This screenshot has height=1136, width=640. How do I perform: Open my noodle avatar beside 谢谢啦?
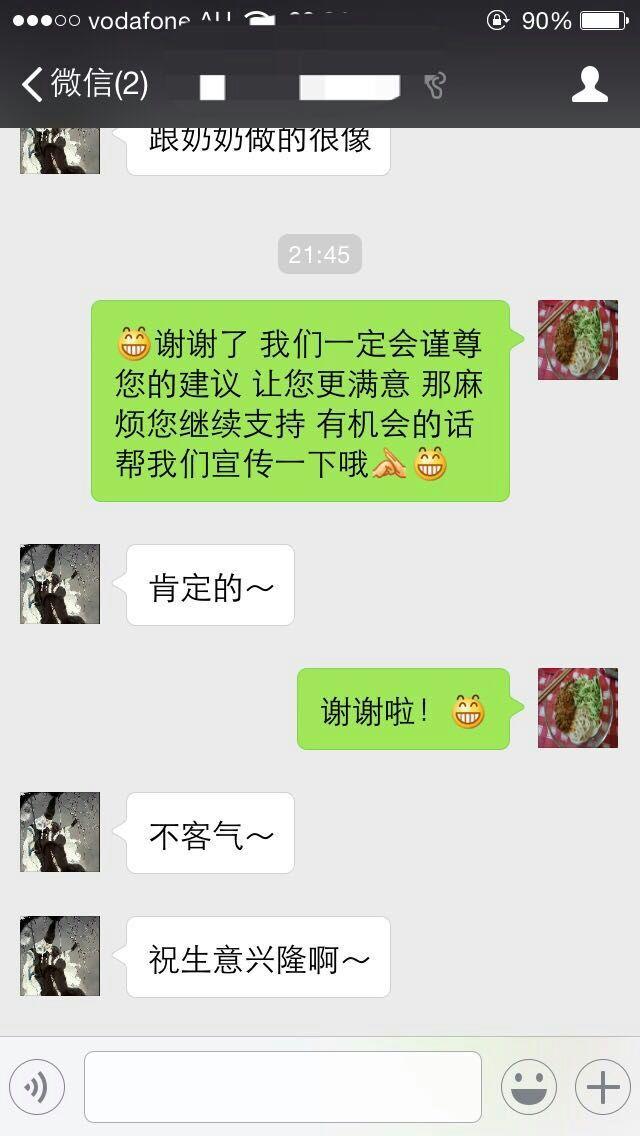(x=577, y=708)
